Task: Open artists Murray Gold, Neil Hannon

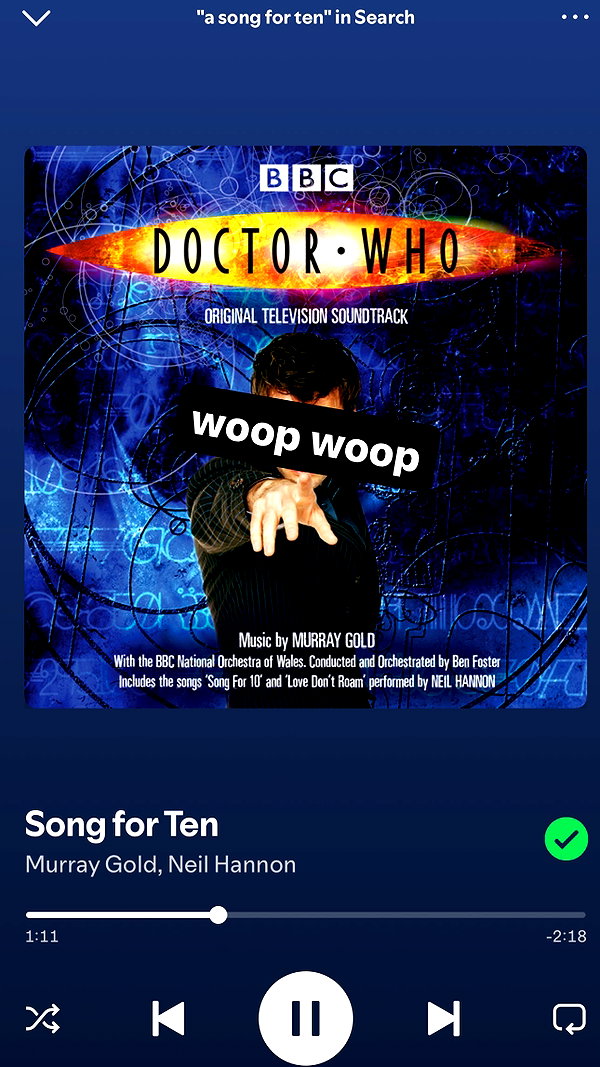Action: coord(161,864)
